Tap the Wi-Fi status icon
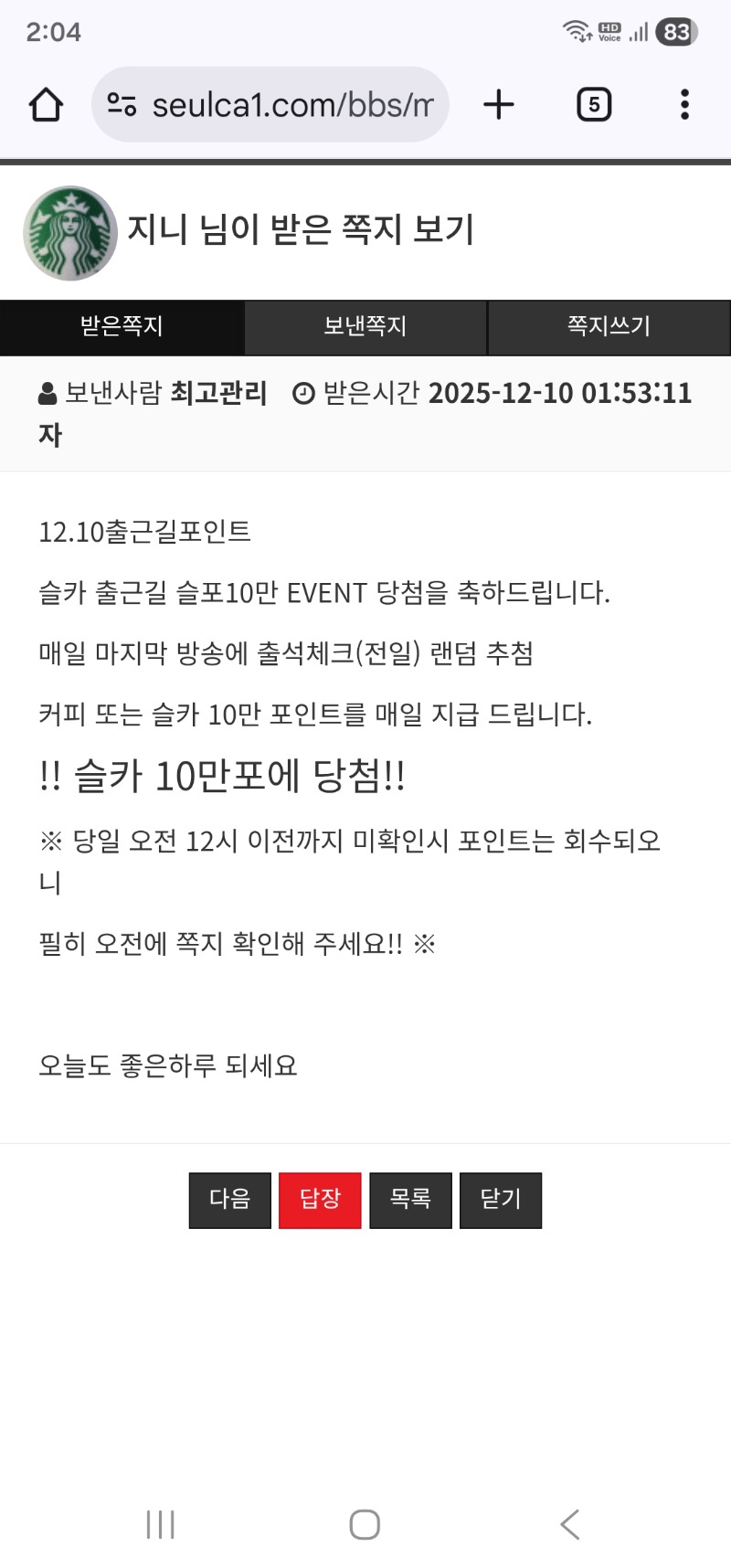Image resolution: width=731 pixels, height=1568 pixels. pyautogui.click(x=574, y=30)
